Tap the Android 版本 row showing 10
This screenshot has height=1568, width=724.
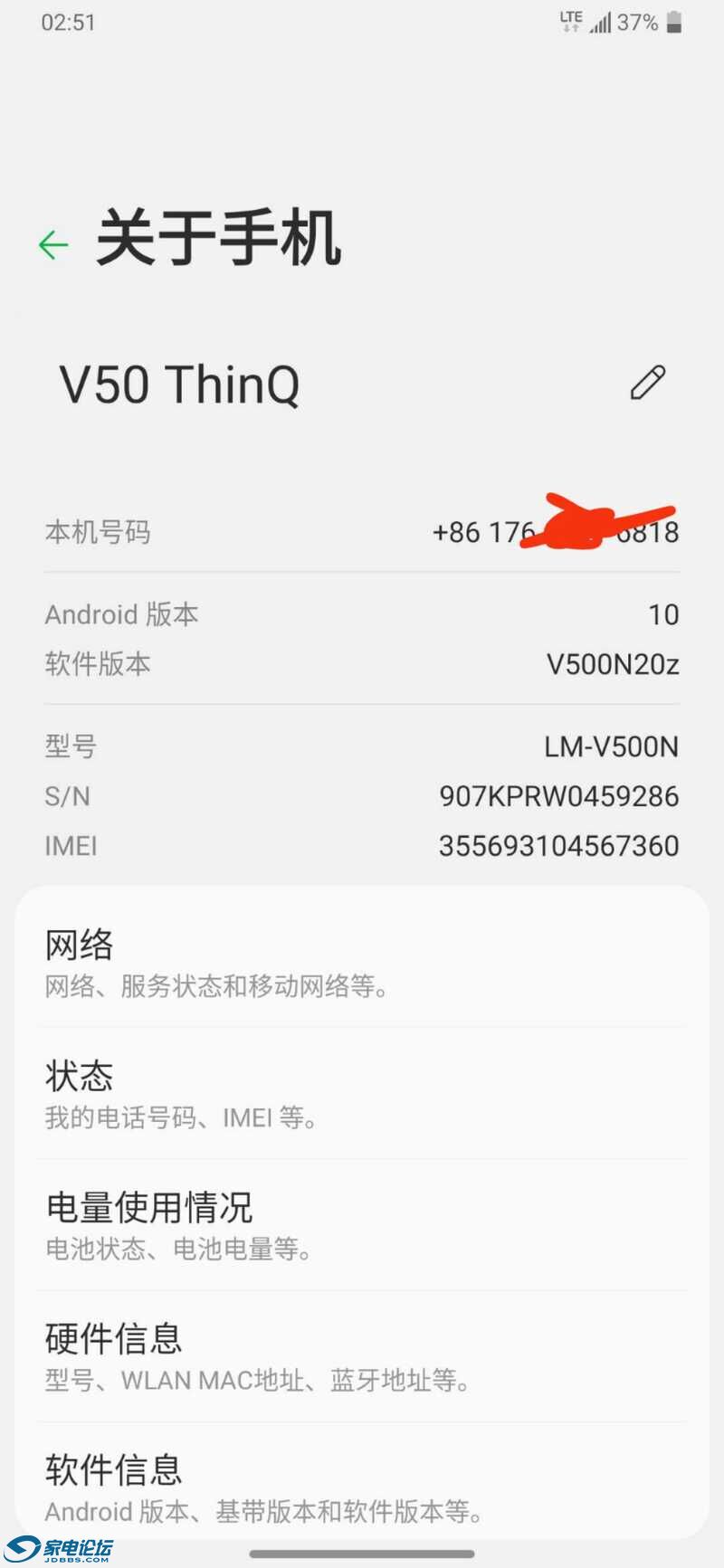[362, 614]
